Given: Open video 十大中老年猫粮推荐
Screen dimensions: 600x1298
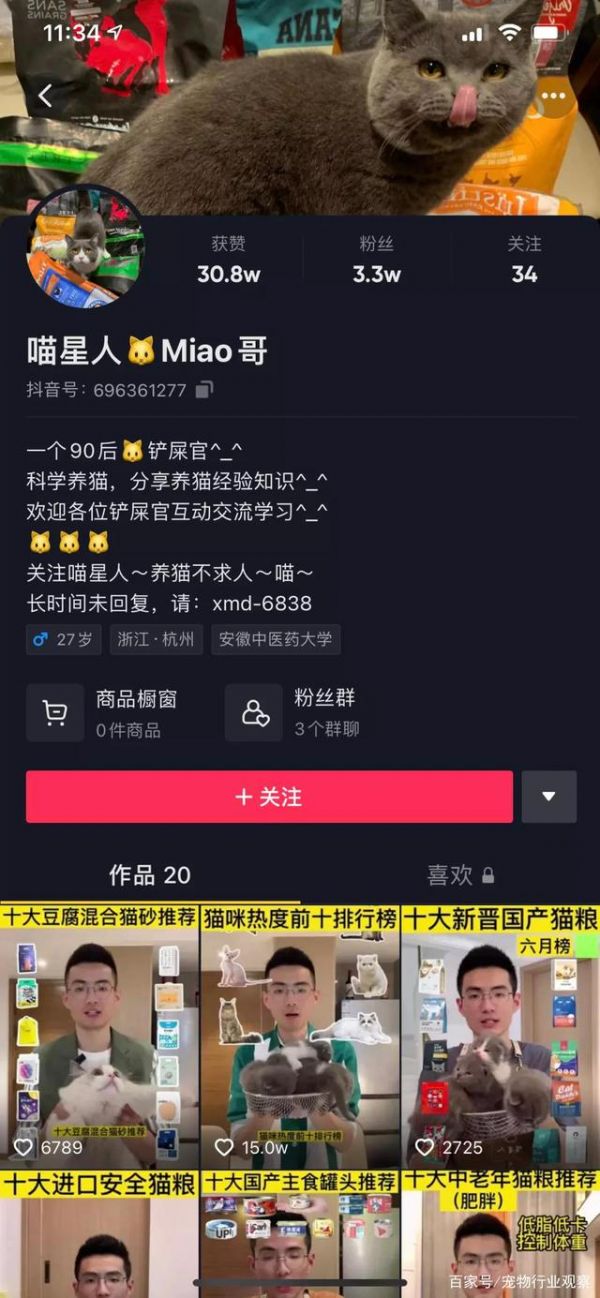Looking at the screenshot, I should tap(499, 1235).
